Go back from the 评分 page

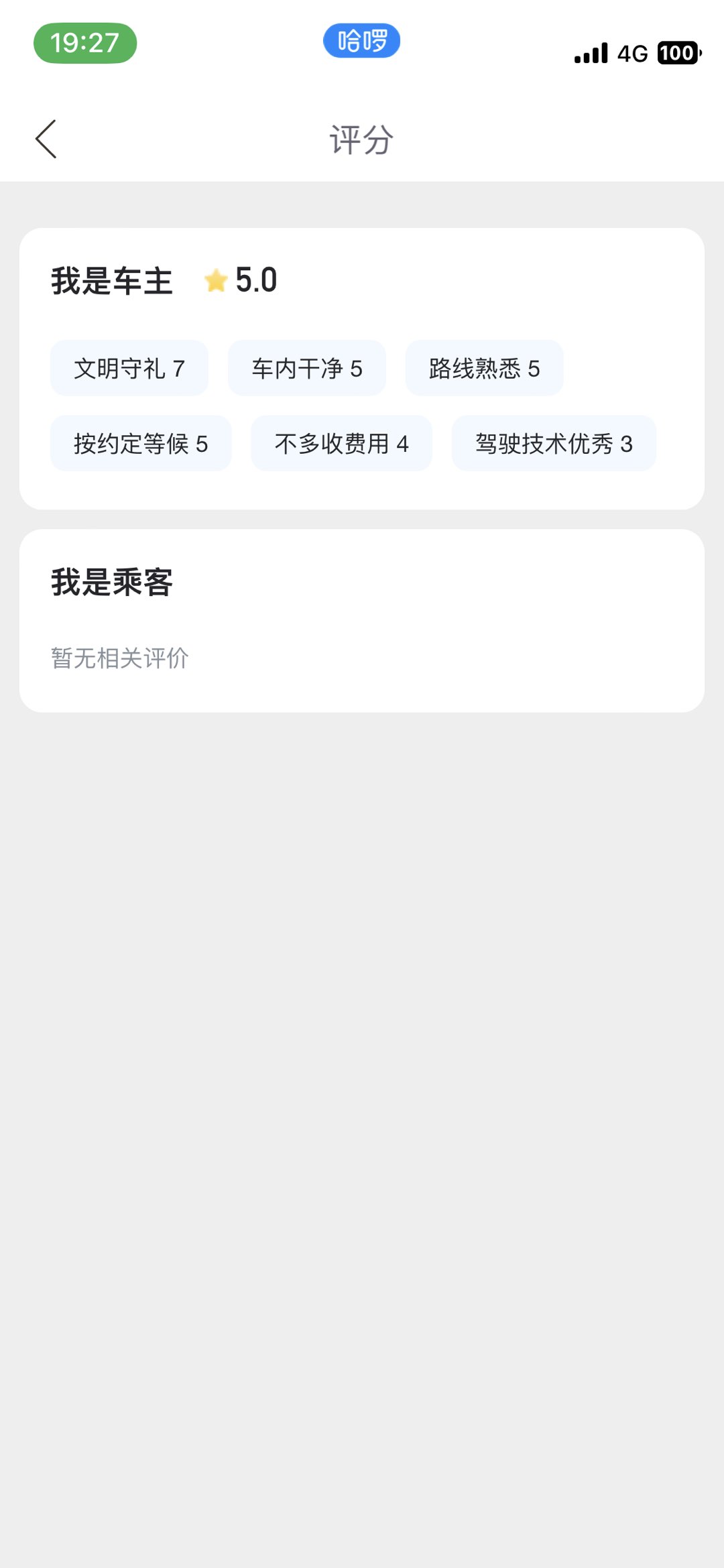[x=46, y=139]
